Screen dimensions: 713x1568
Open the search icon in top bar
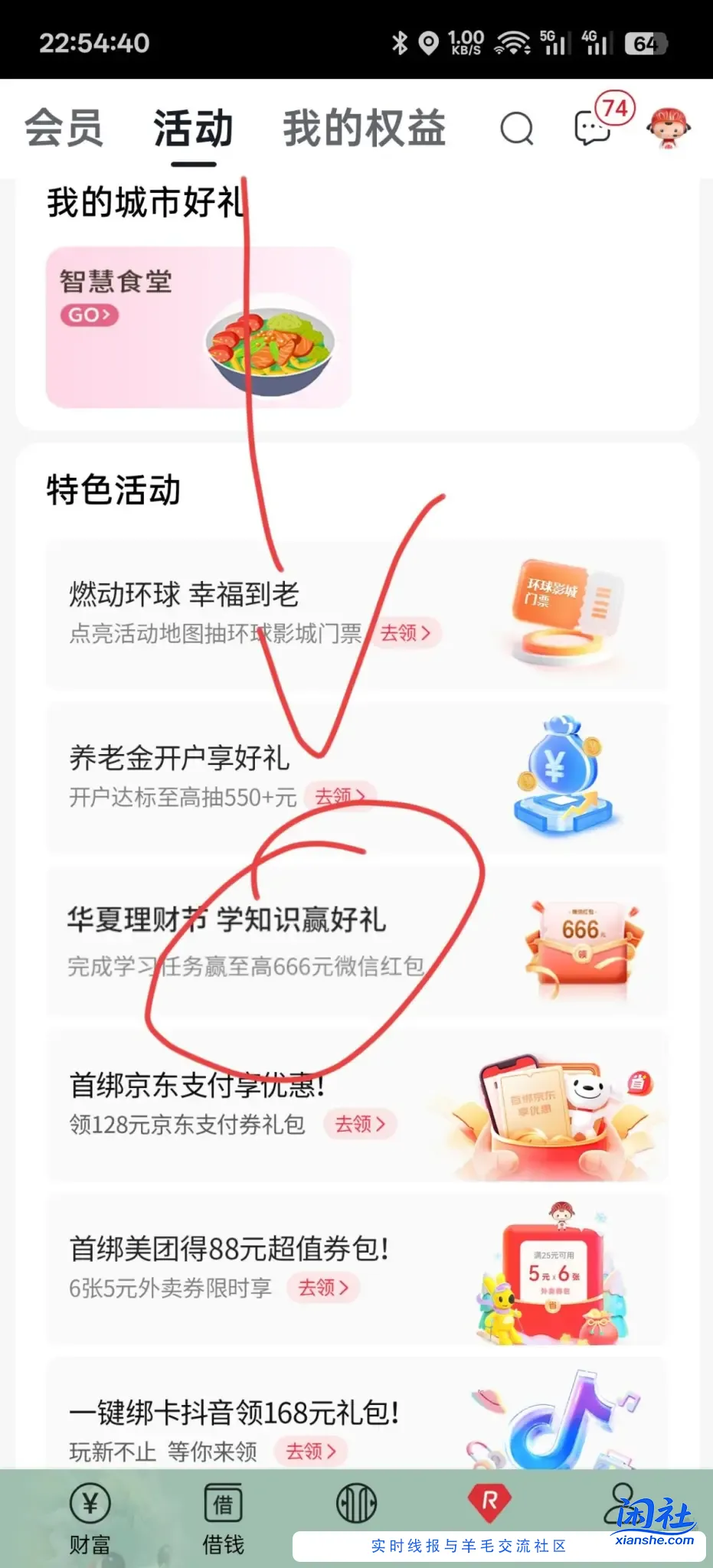click(x=518, y=128)
